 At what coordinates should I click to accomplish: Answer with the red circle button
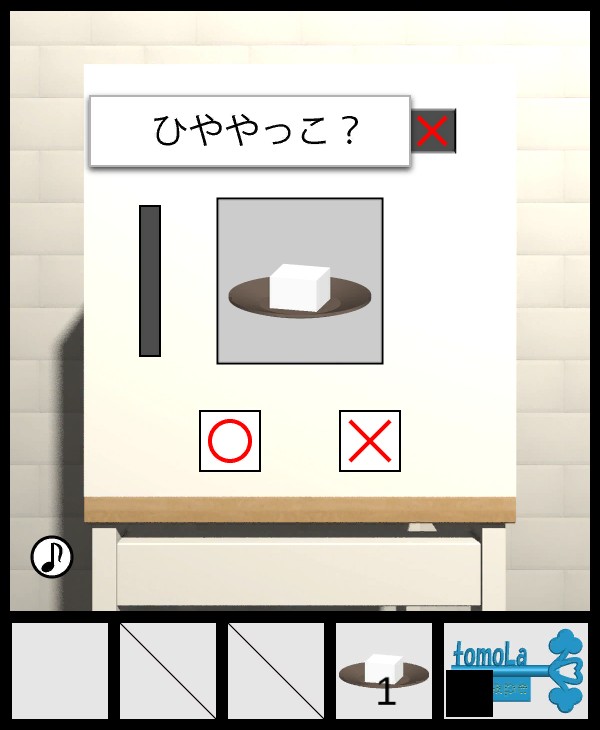pyautogui.click(x=230, y=440)
